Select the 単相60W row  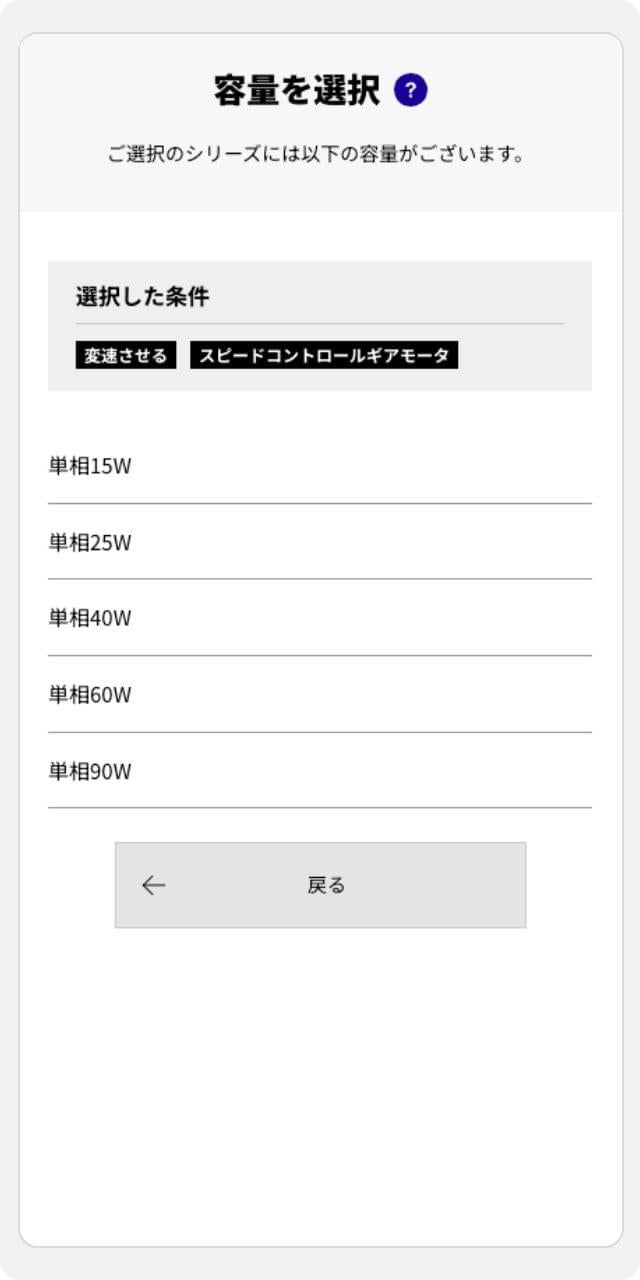[x=320, y=694]
